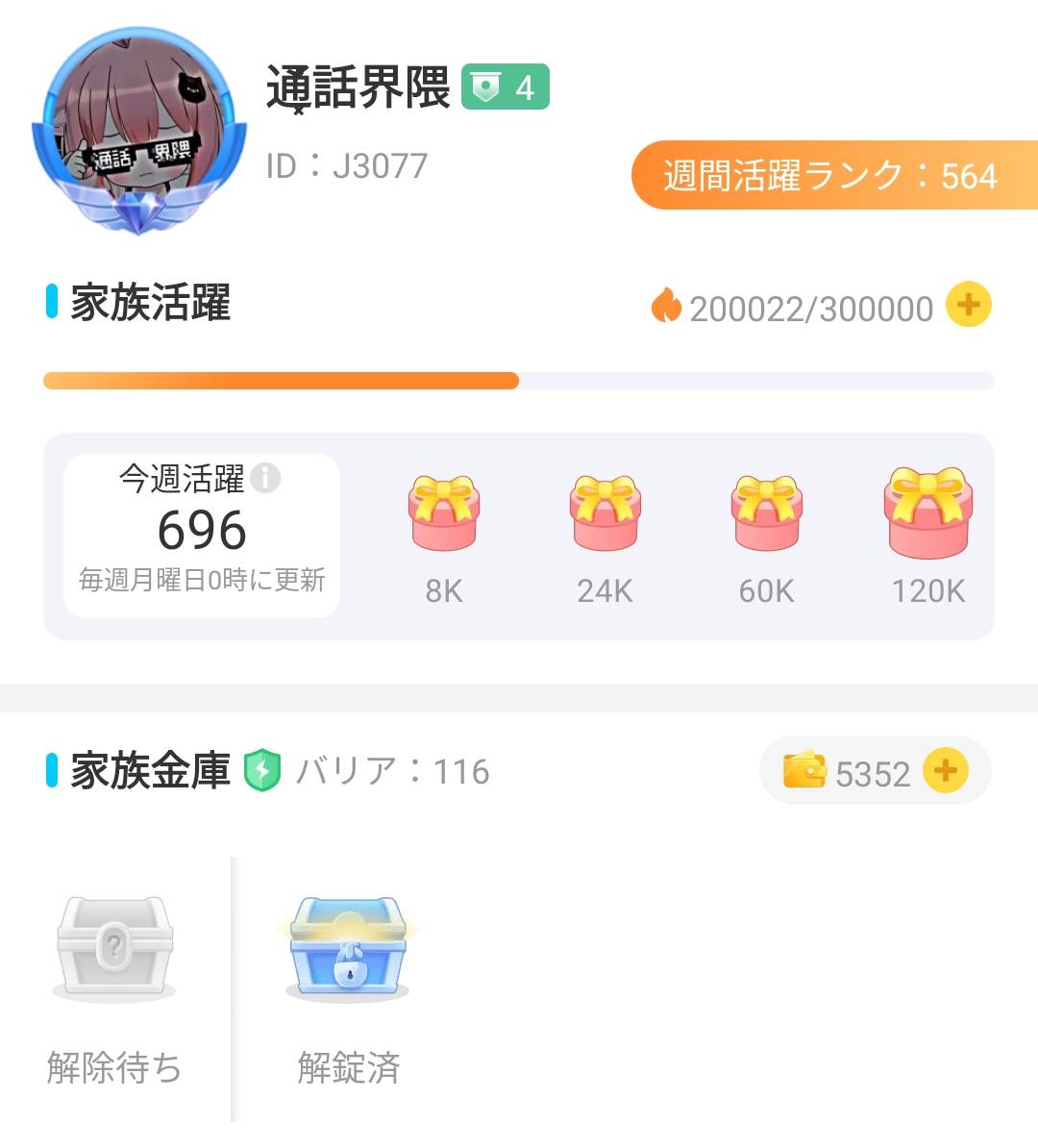Tap the plus icon beside 200022/300000
The width and height of the screenshot is (1038, 1148).
[x=968, y=306]
